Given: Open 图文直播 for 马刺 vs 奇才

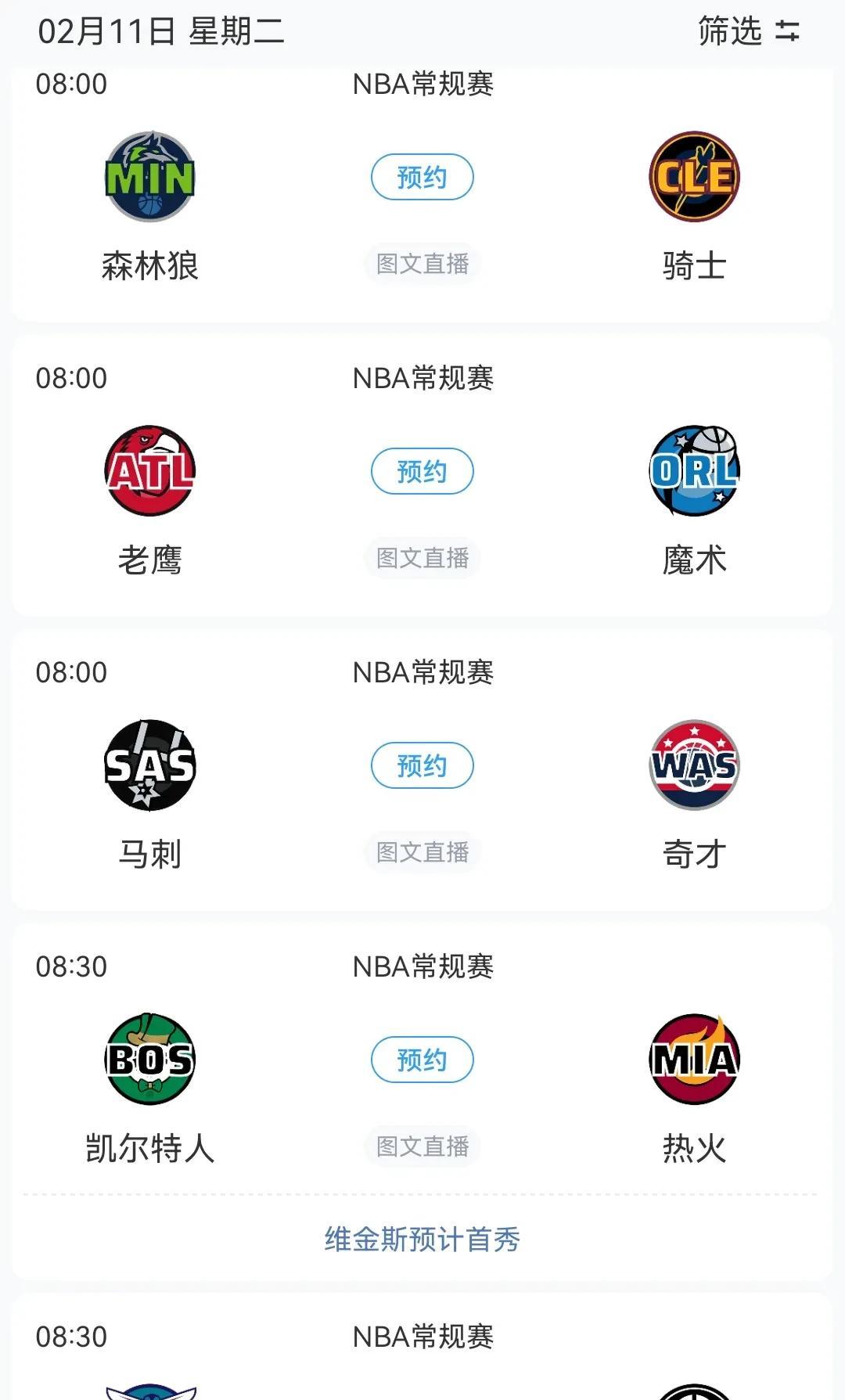Looking at the screenshot, I should pyautogui.click(x=422, y=852).
